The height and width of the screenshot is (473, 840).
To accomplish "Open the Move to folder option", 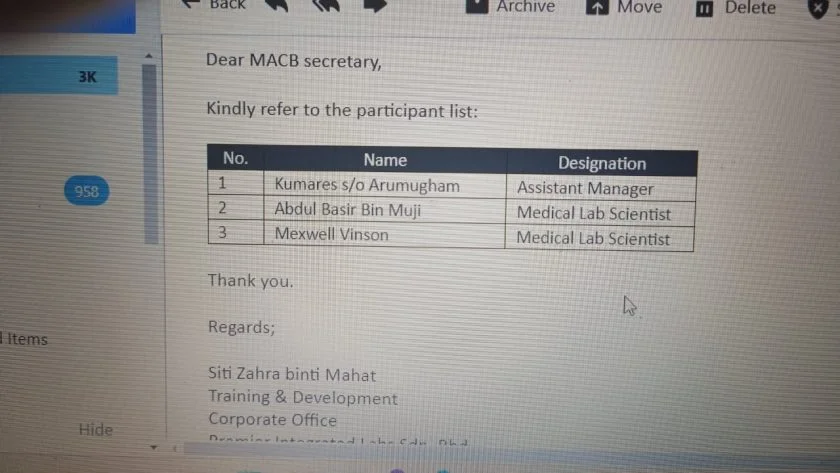I will [x=625, y=7].
